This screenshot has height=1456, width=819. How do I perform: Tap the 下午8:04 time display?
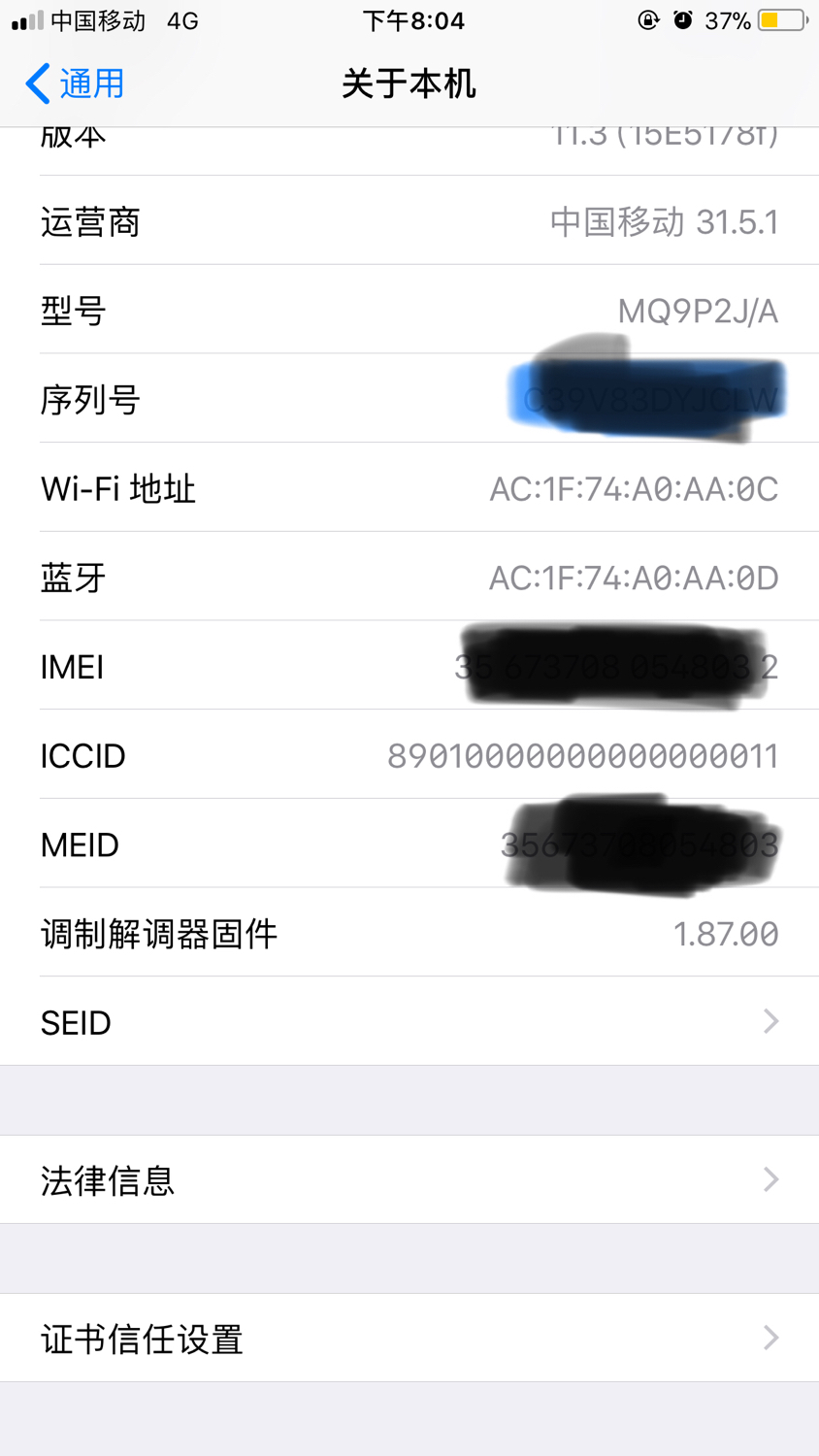click(x=414, y=19)
